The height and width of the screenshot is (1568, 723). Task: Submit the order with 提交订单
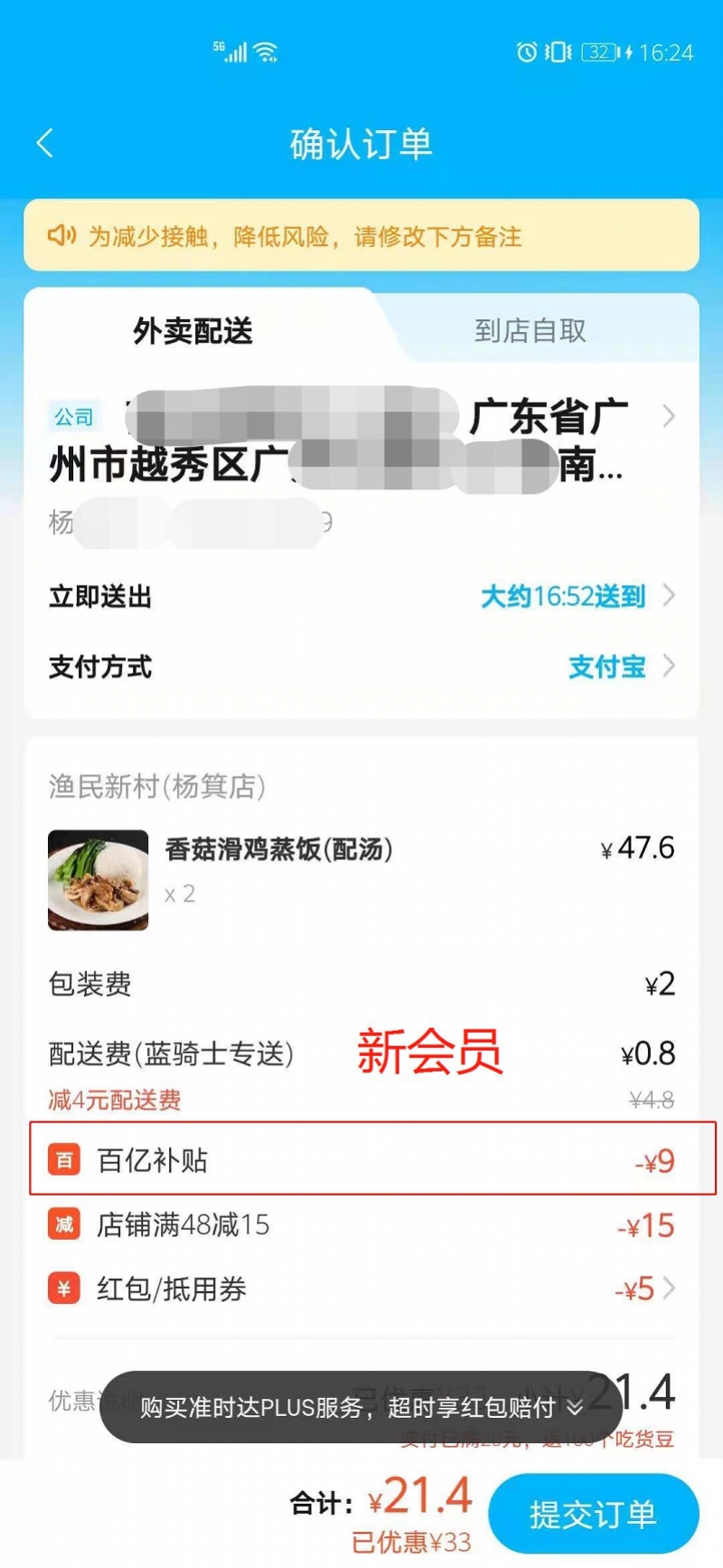(593, 1514)
